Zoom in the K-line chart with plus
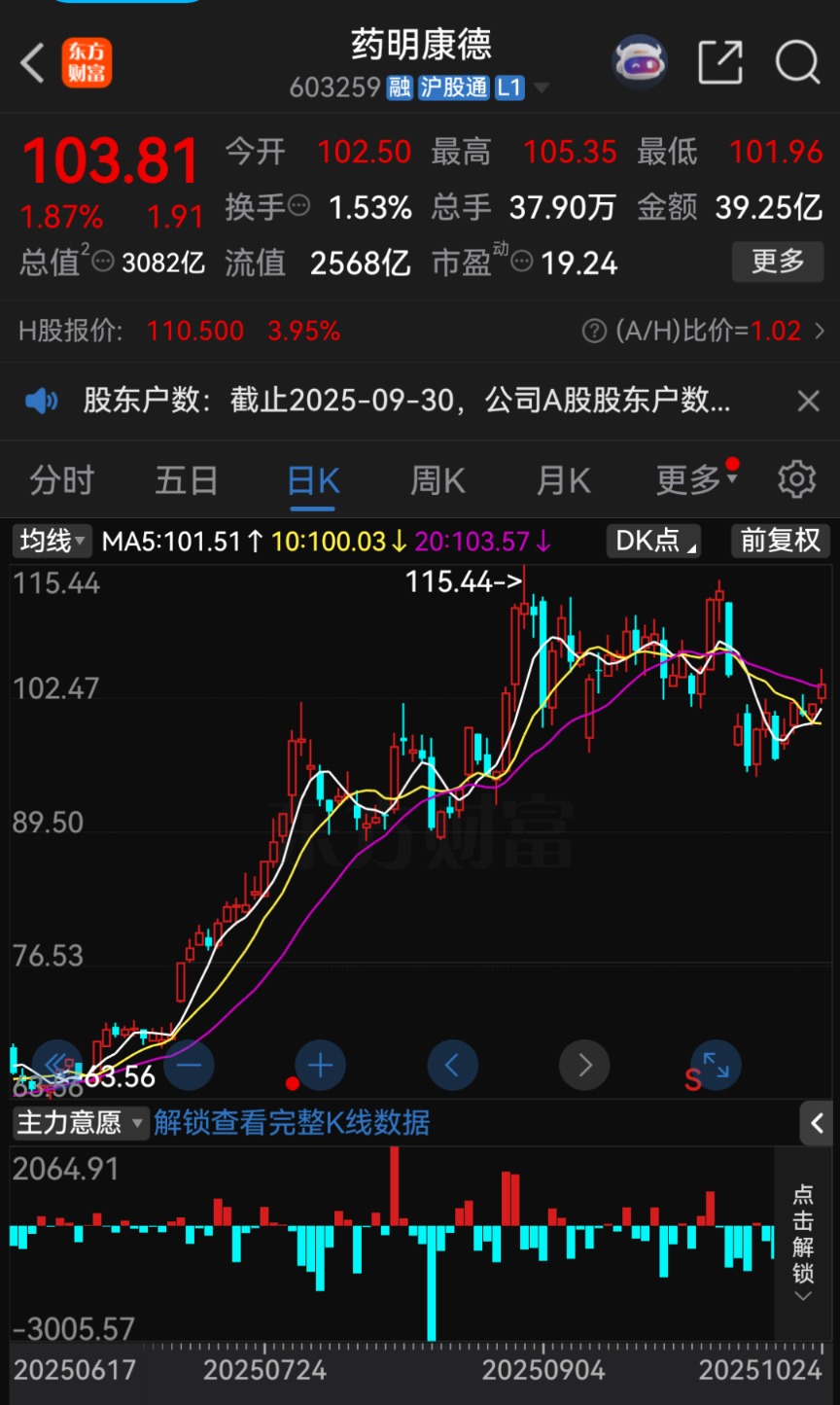The width and height of the screenshot is (840, 1405). tap(320, 1066)
